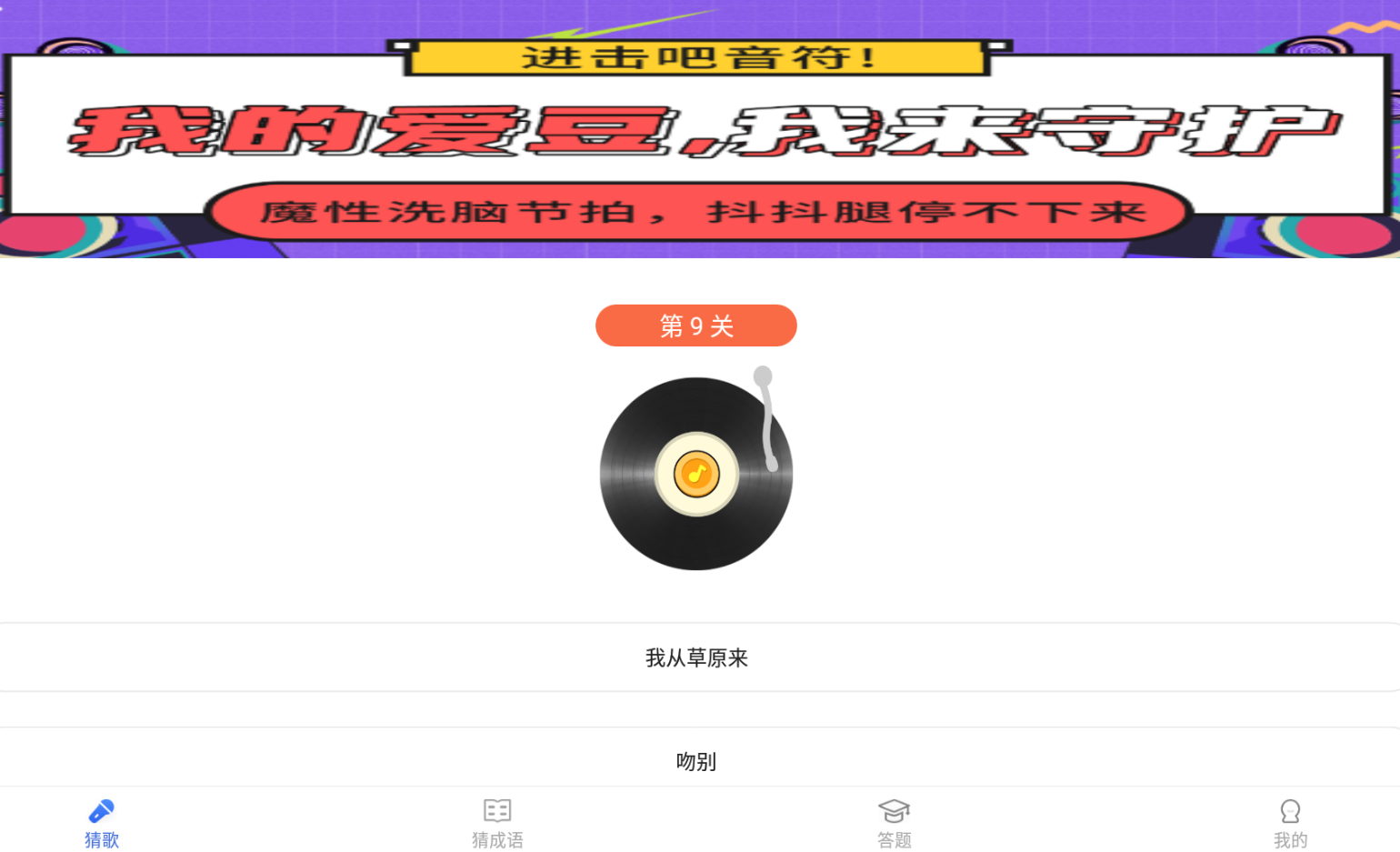
Task: Go to the 我的 tab
Action: pyautogui.click(x=1289, y=823)
